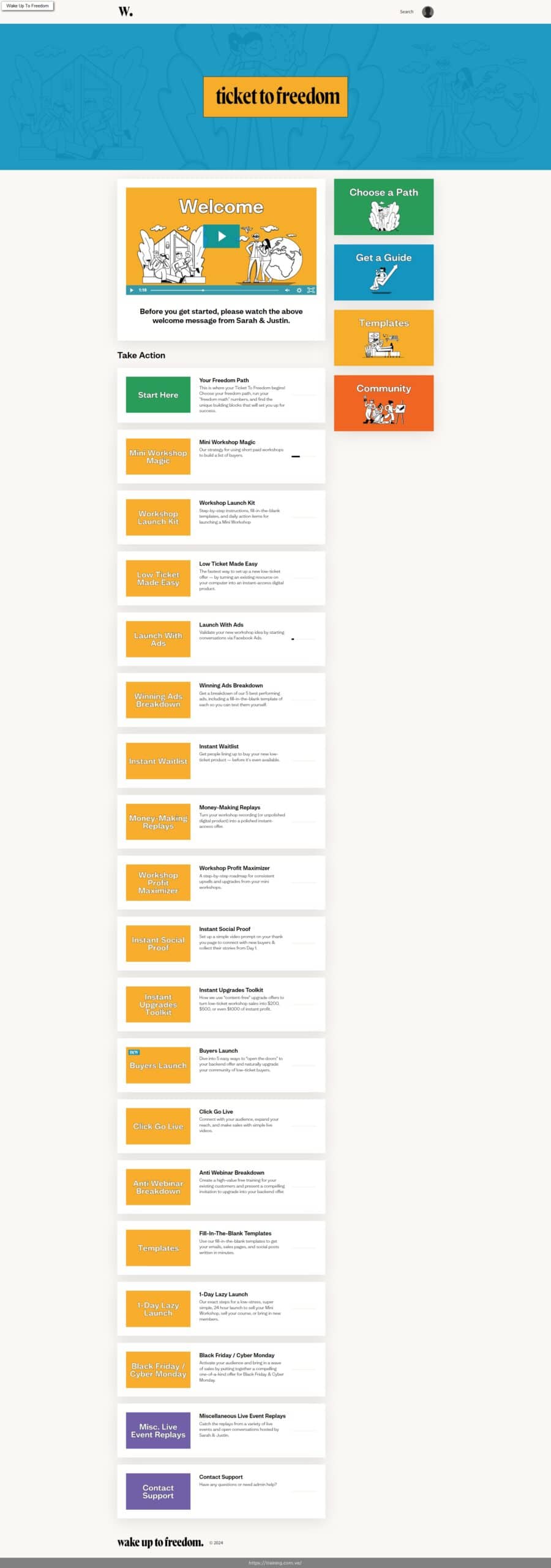Open Contact Support card
This screenshot has width=551, height=1568.
coord(158,1491)
